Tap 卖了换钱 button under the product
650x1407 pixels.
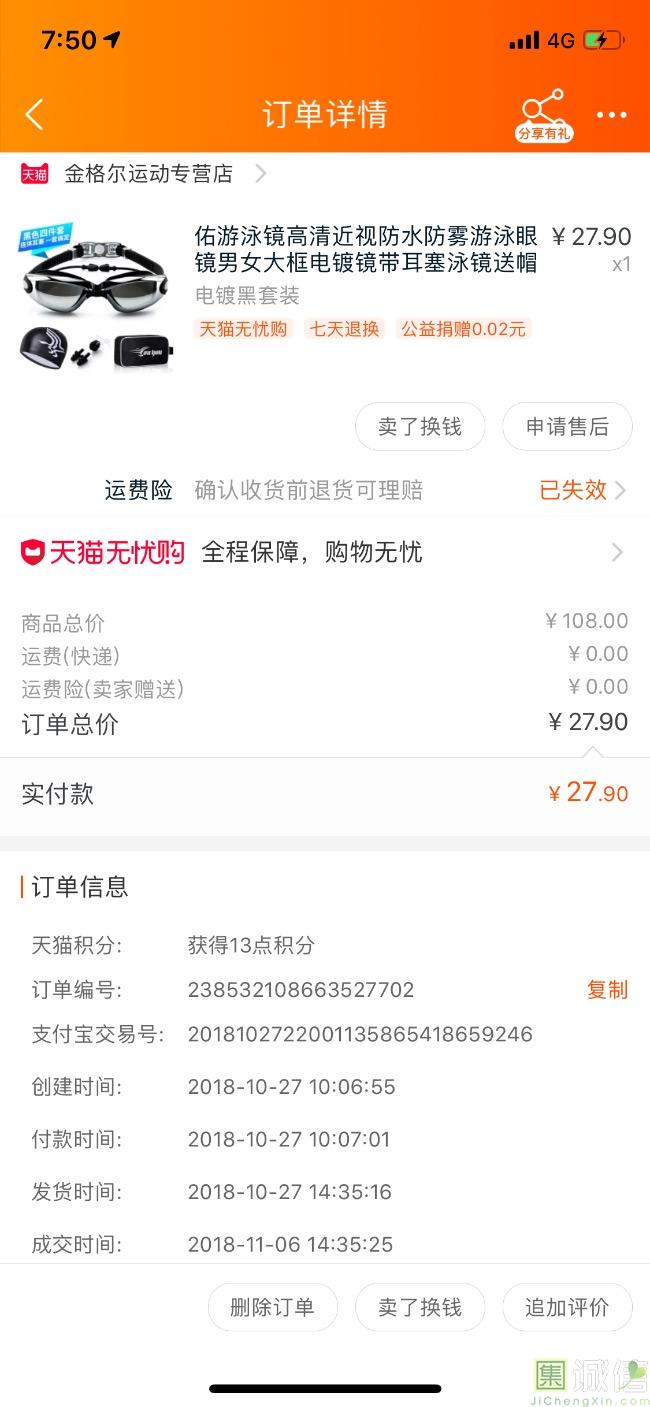click(420, 427)
